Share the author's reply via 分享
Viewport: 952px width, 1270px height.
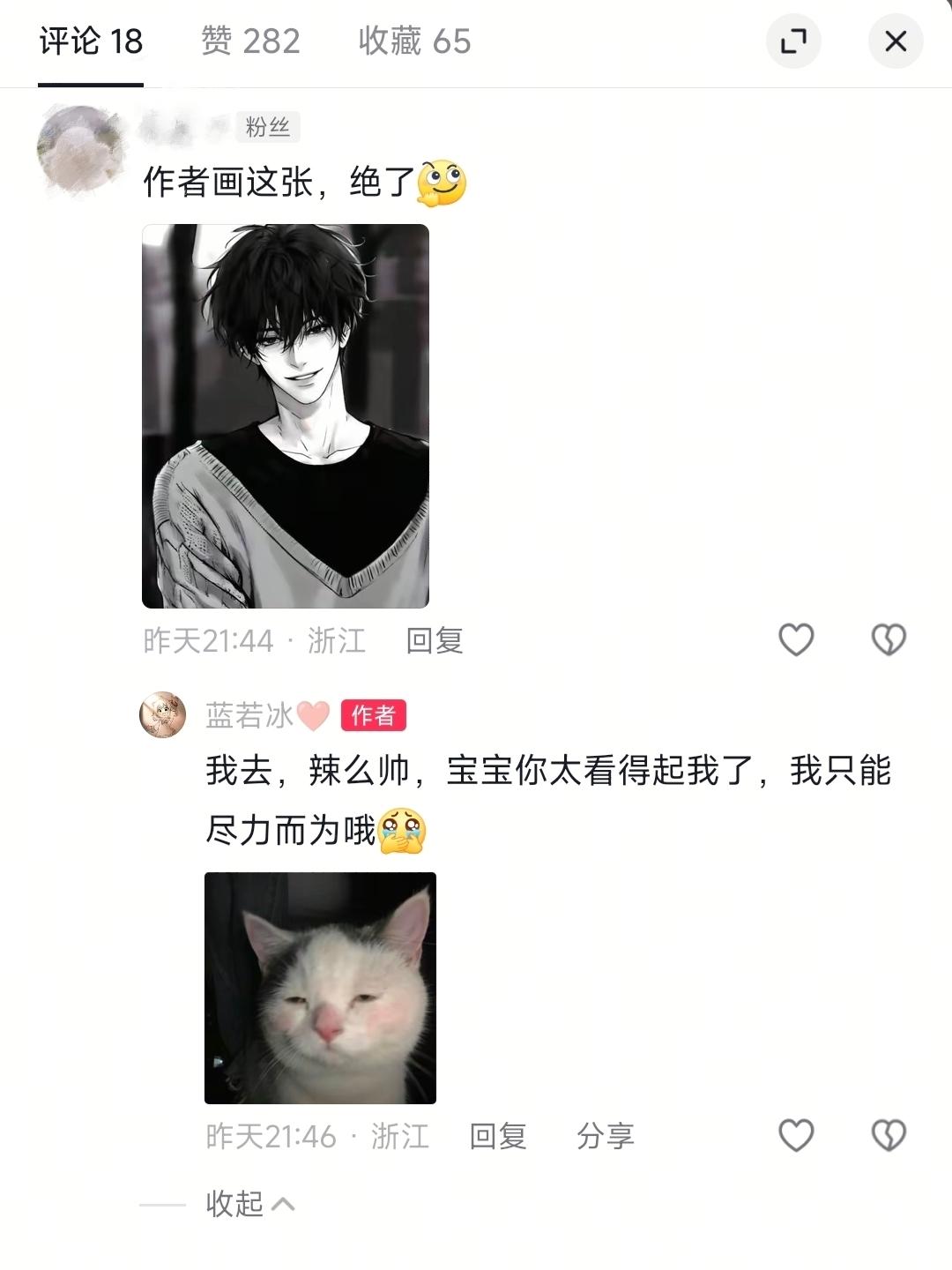(x=606, y=1137)
